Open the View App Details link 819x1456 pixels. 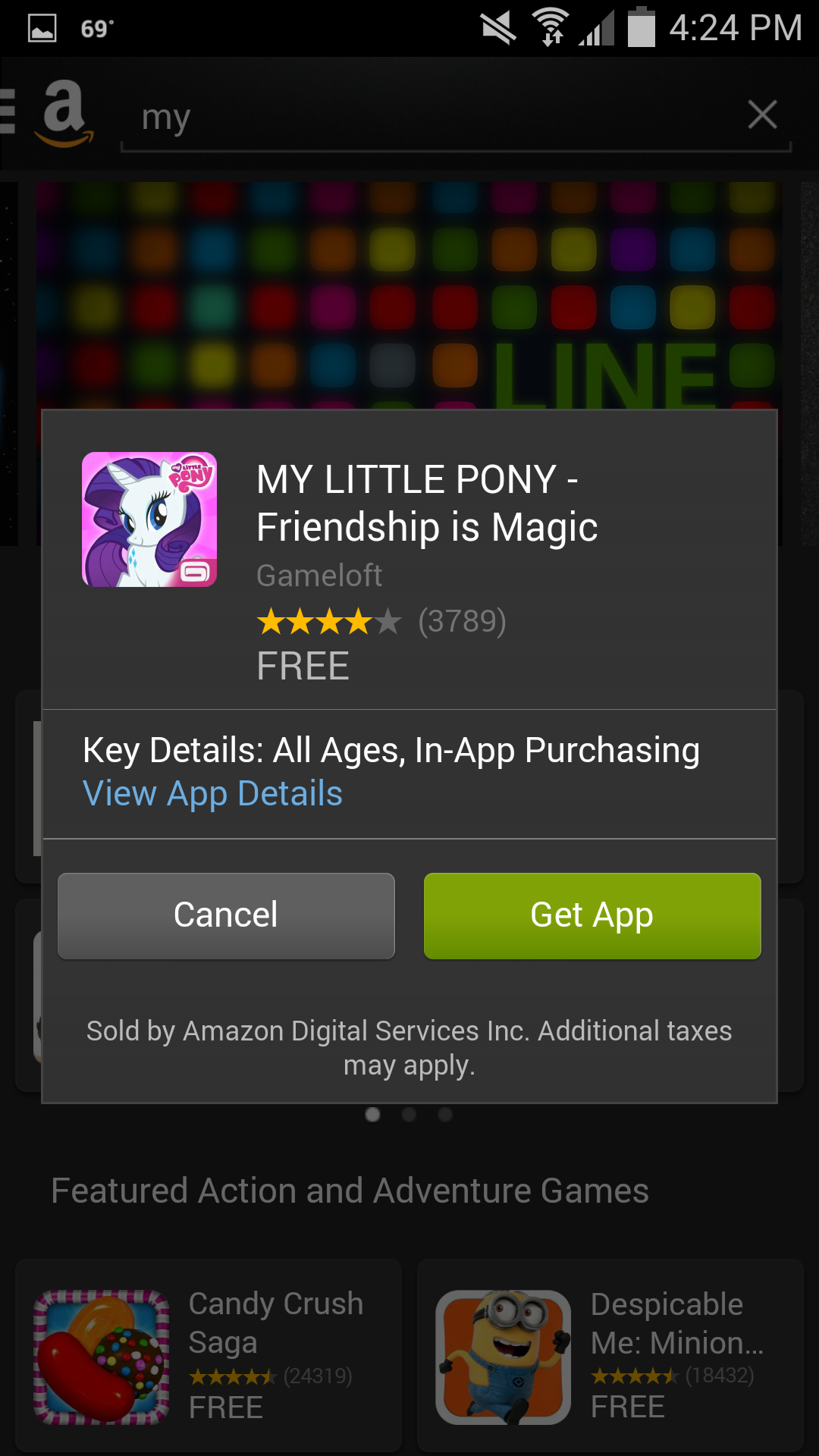pyautogui.click(x=212, y=794)
